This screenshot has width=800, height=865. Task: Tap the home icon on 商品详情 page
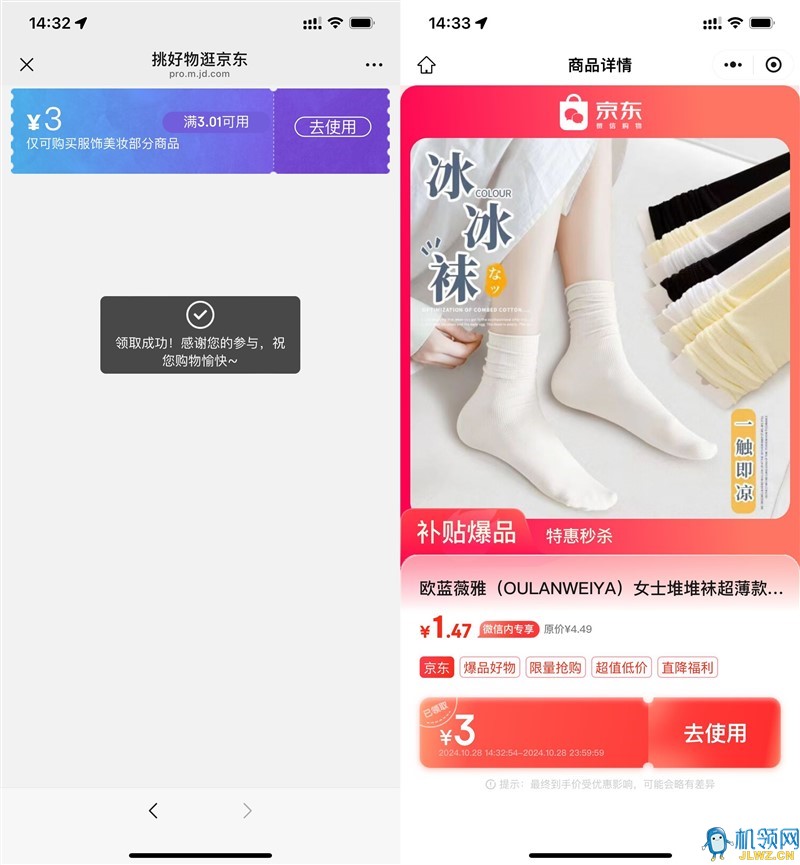[427, 65]
